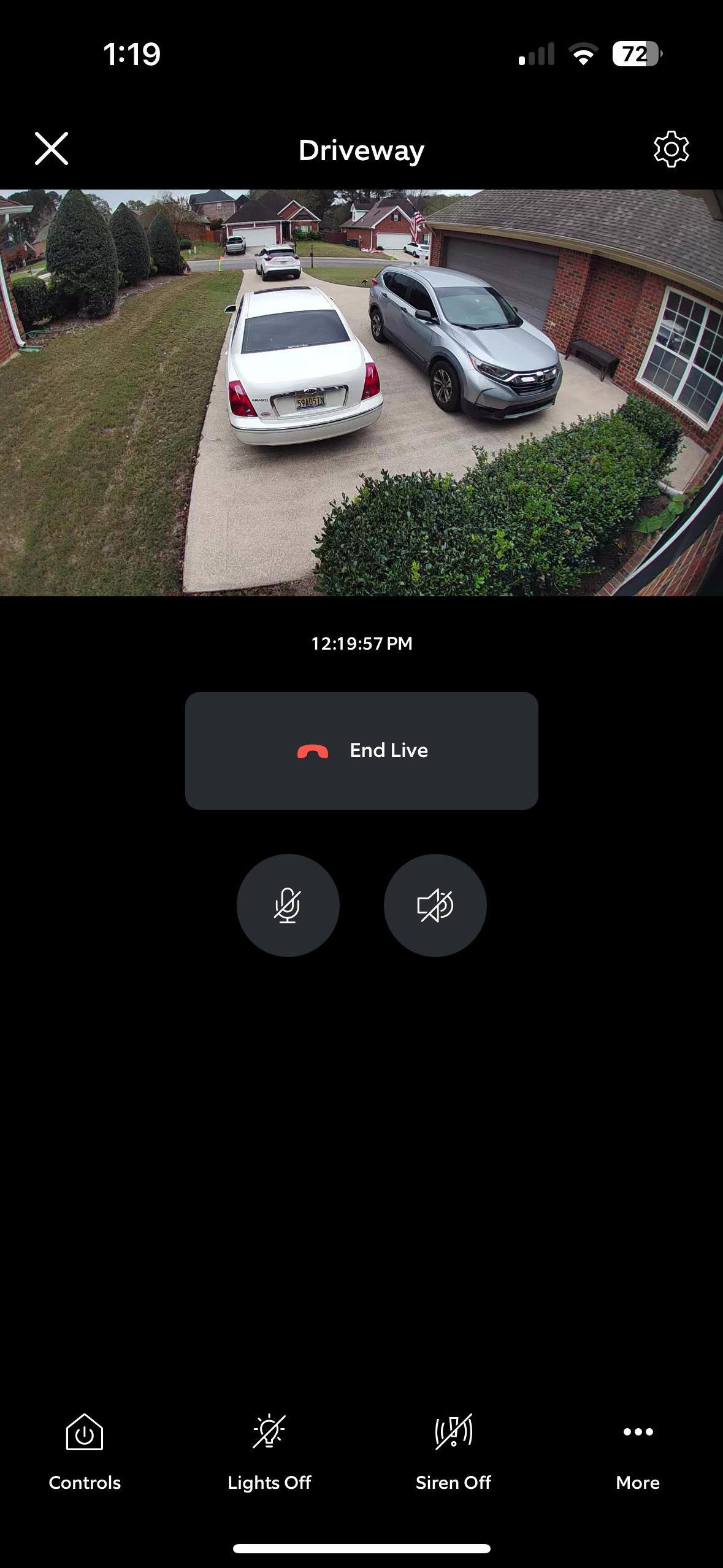
Task: Open the camera settings gear
Action: [x=671, y=149]
